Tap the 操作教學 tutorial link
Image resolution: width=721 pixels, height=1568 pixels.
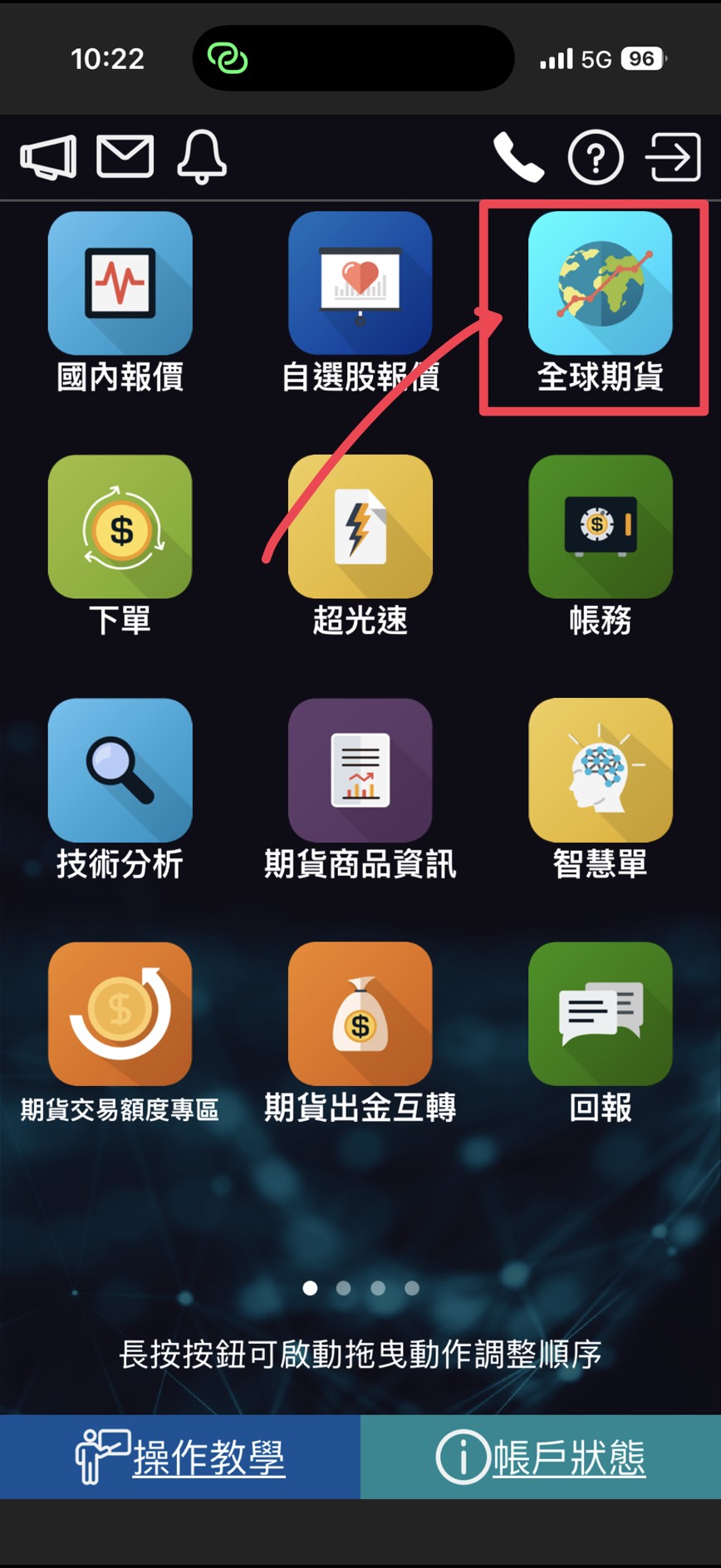(x=180, y=1457)
